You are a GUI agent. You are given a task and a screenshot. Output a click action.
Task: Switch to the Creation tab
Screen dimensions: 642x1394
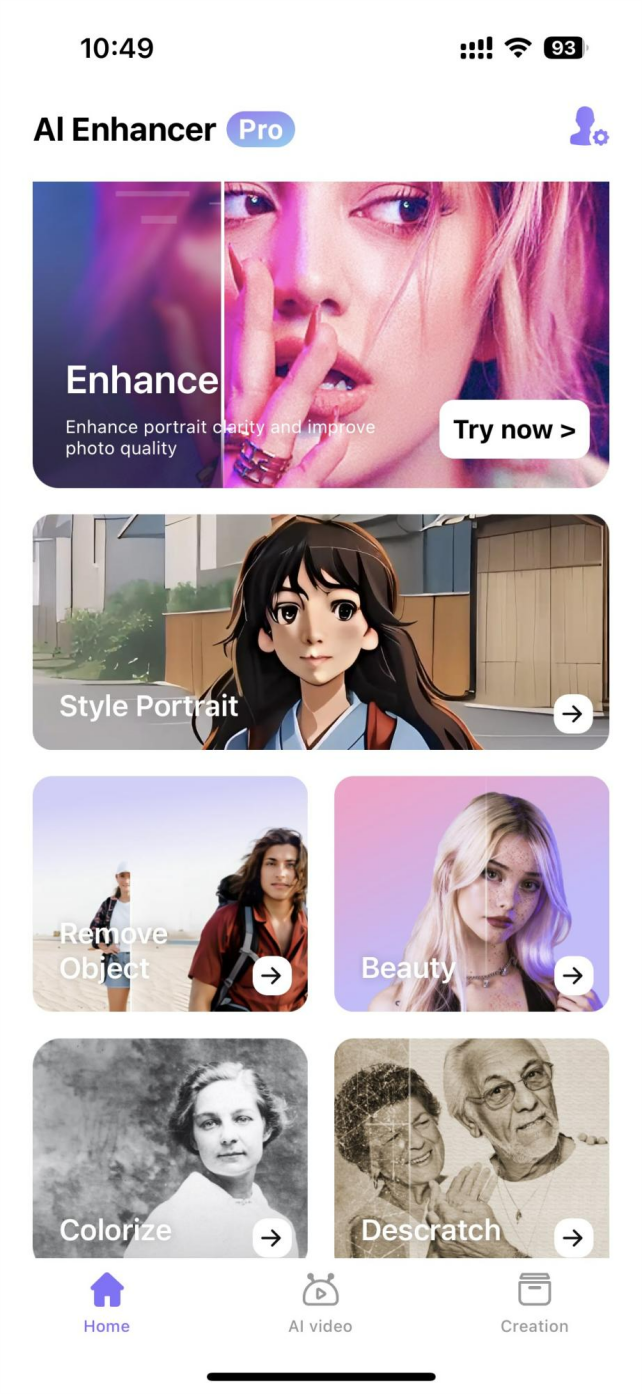coord(534,1303)
